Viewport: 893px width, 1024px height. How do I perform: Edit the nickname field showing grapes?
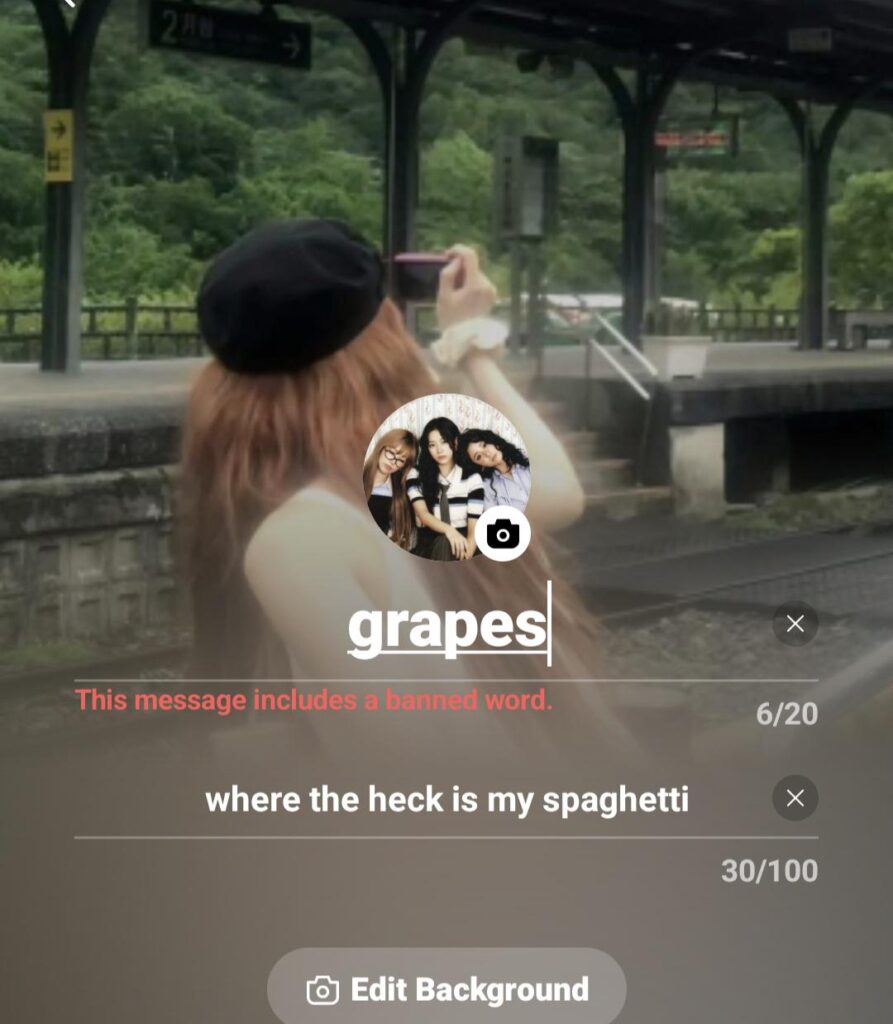pos(446,627)
